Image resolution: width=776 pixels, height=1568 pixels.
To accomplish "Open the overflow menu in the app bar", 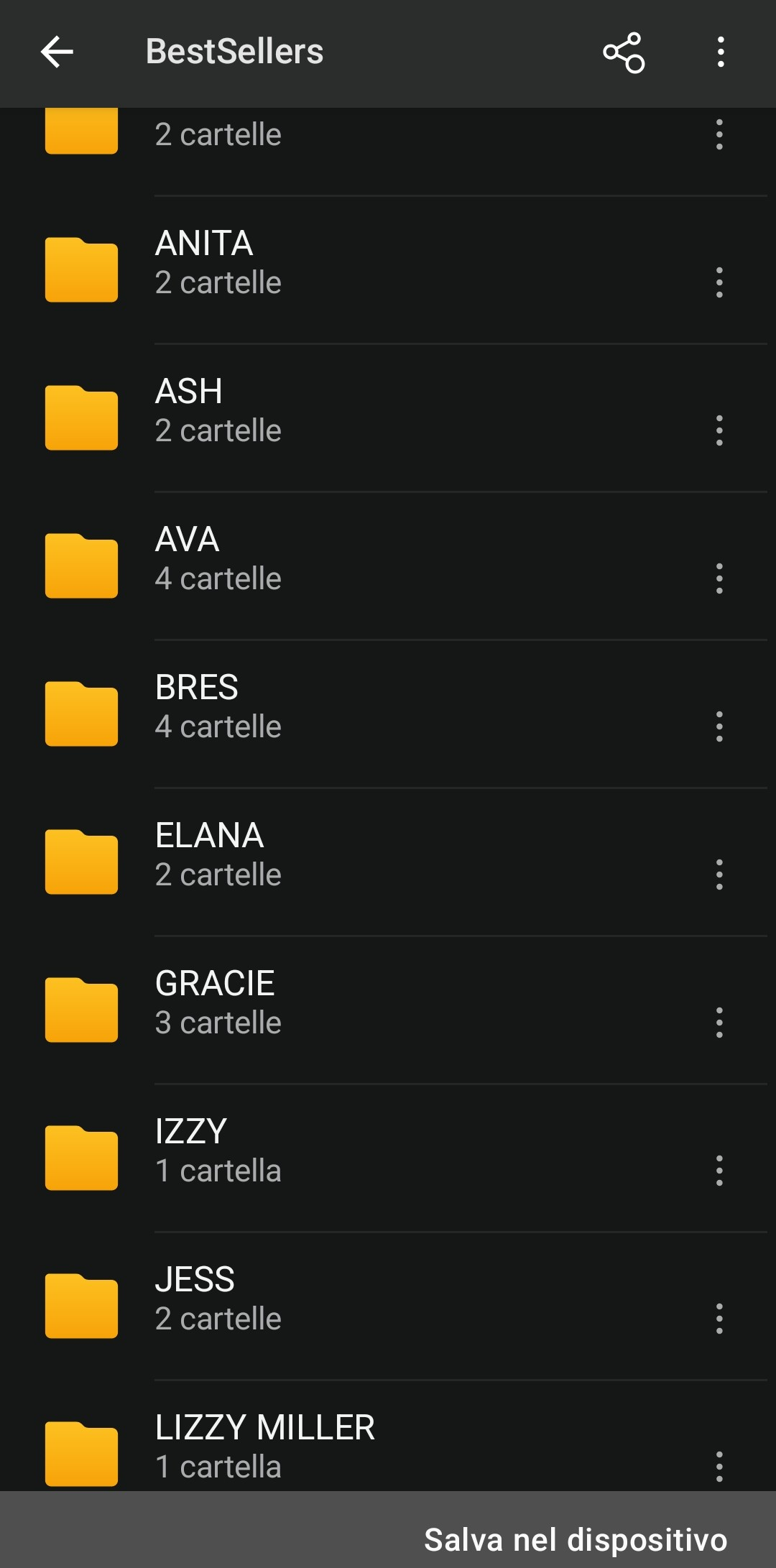I will (721, 52).
